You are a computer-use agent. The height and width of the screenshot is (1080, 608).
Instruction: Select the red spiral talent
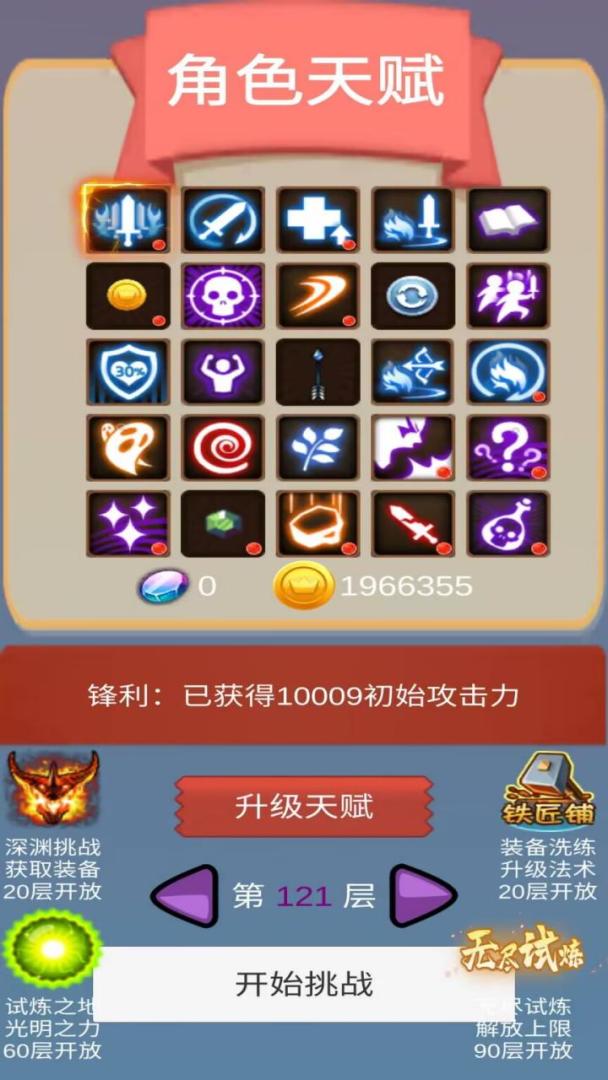(x=223, y=448)
